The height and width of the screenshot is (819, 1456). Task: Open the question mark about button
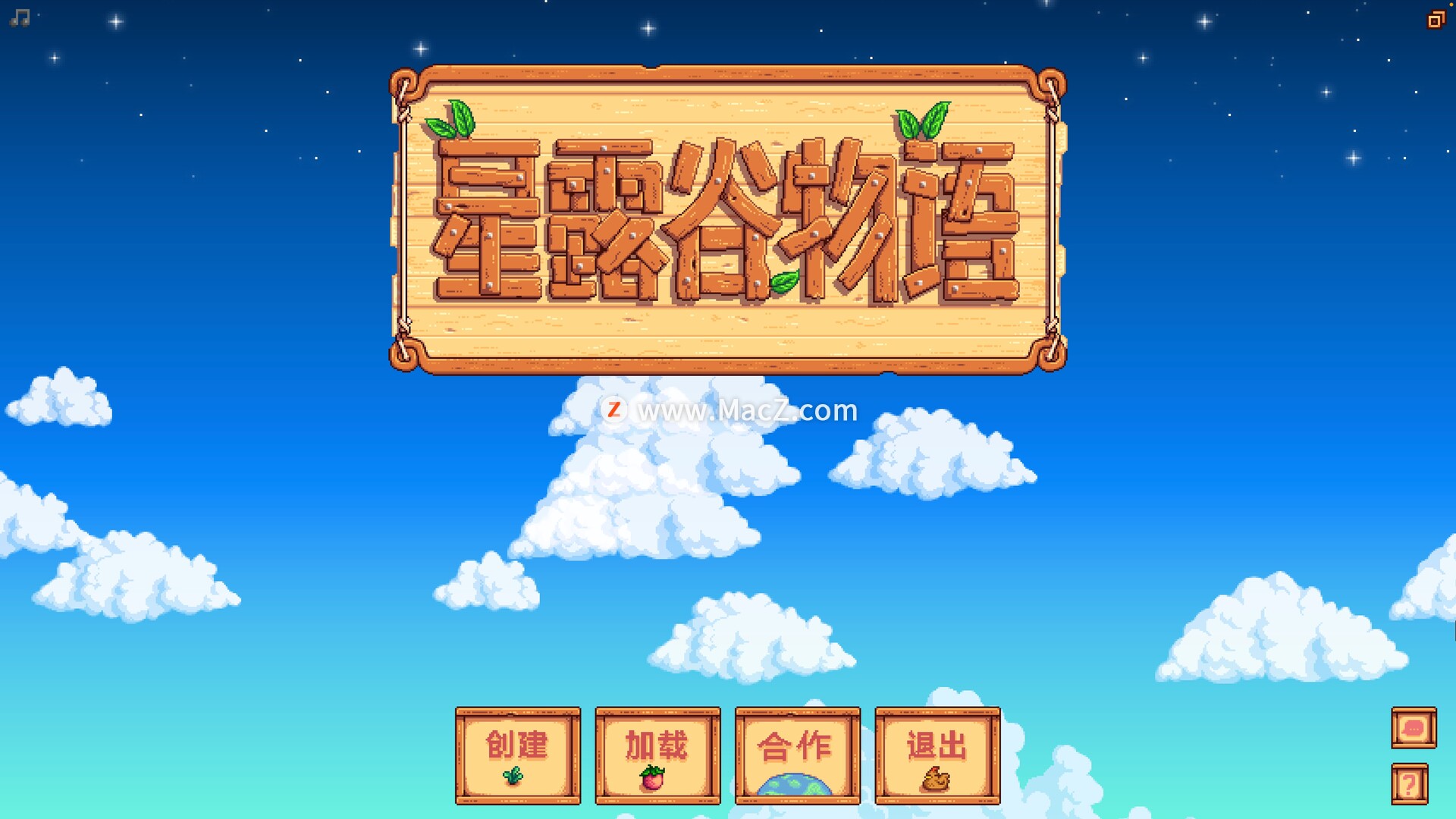(1409, 784)
